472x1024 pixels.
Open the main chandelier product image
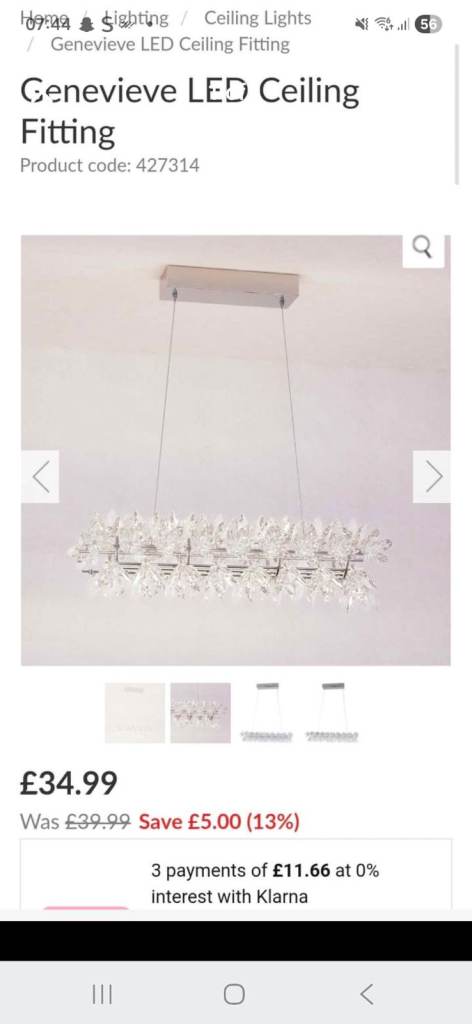pos(236,450)
